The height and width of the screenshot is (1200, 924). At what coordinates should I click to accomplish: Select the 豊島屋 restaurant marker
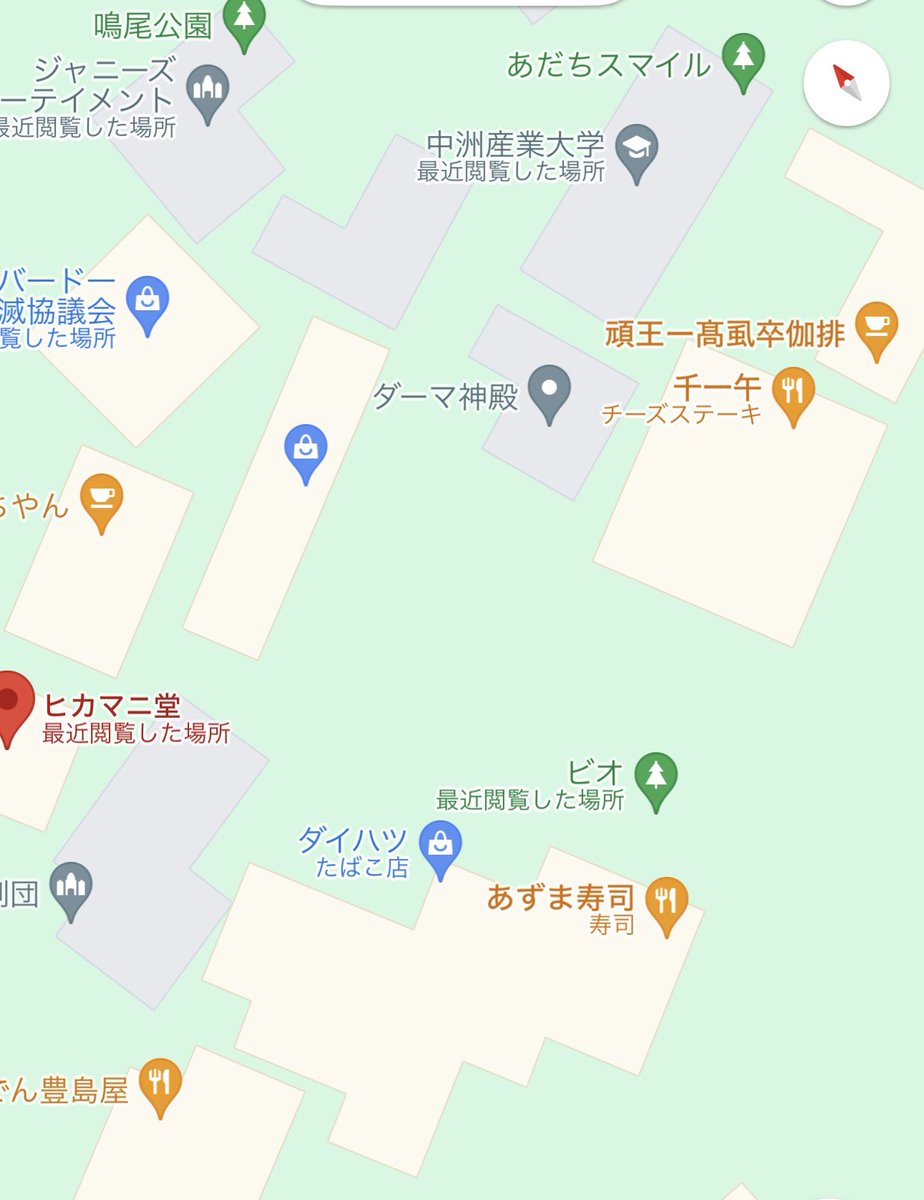coord(160,1085)
